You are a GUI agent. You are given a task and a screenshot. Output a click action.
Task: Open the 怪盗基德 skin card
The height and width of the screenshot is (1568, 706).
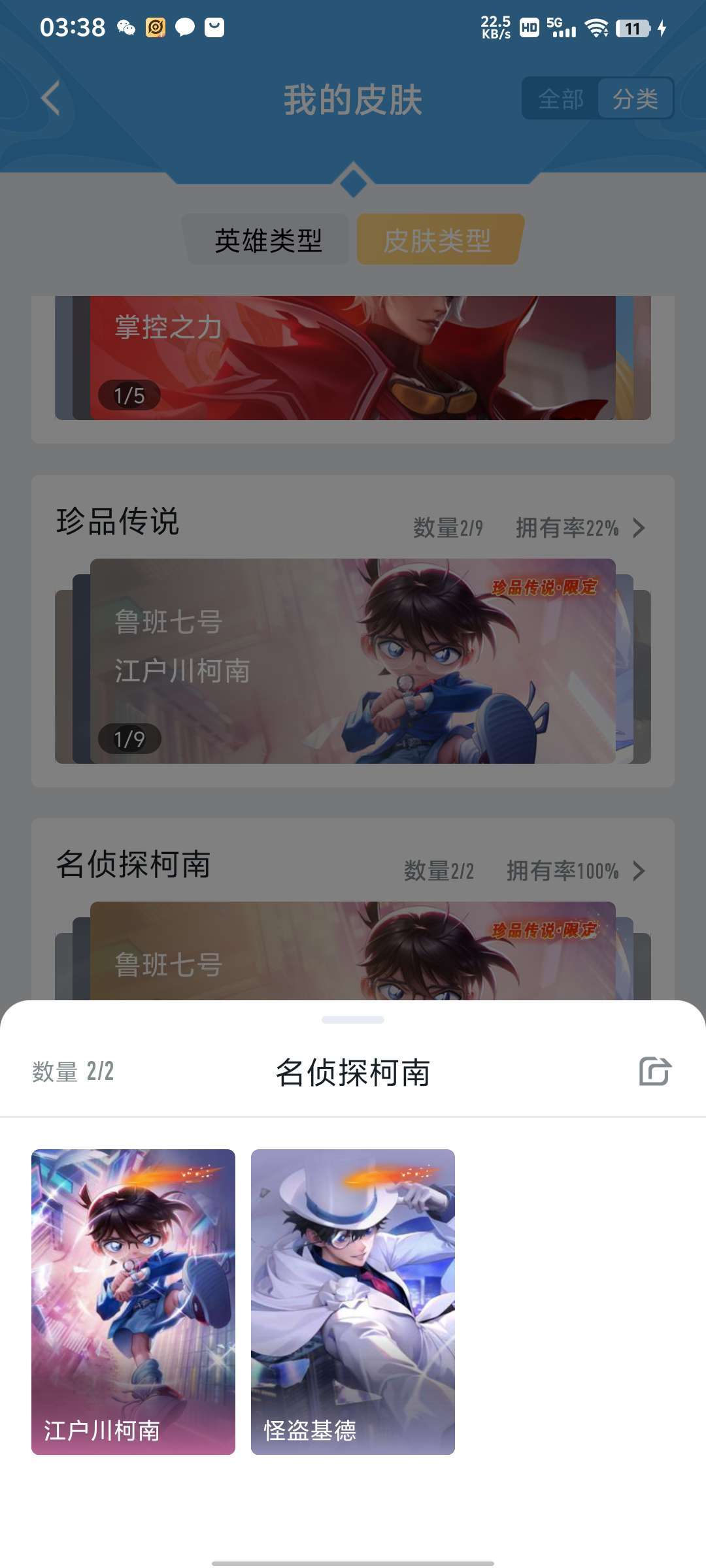[x=352, y=1301]
